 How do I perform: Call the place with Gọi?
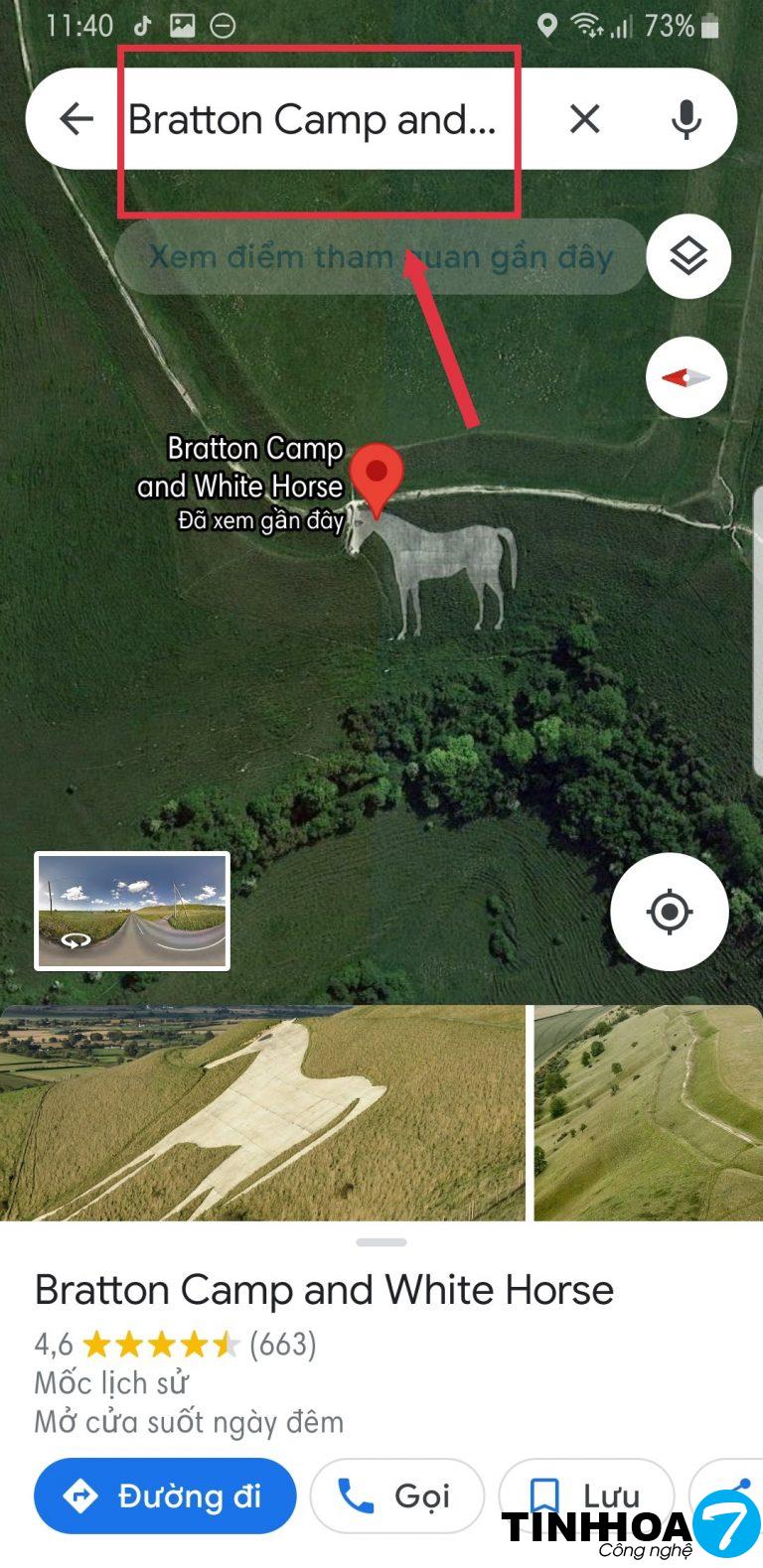click(x=396, y=1496)
